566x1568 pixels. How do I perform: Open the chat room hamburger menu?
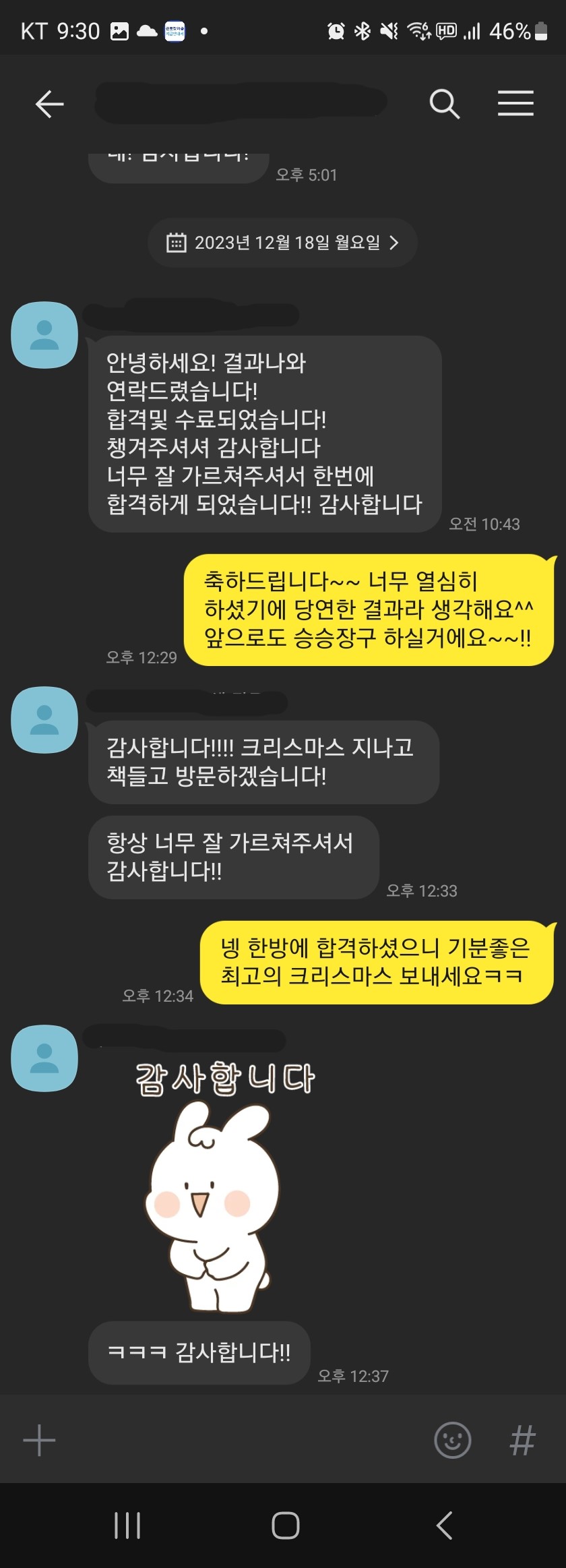pos(515,104)
